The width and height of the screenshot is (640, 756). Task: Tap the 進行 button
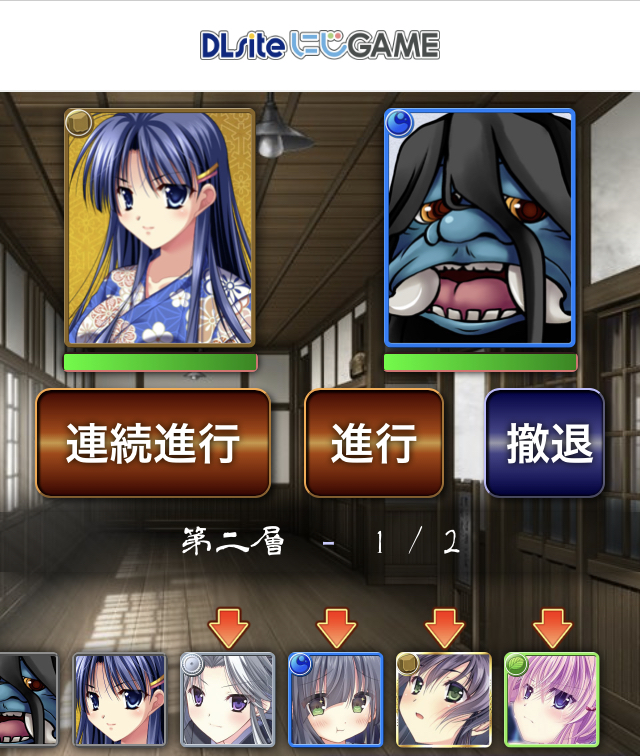click(x=373, y=443)
